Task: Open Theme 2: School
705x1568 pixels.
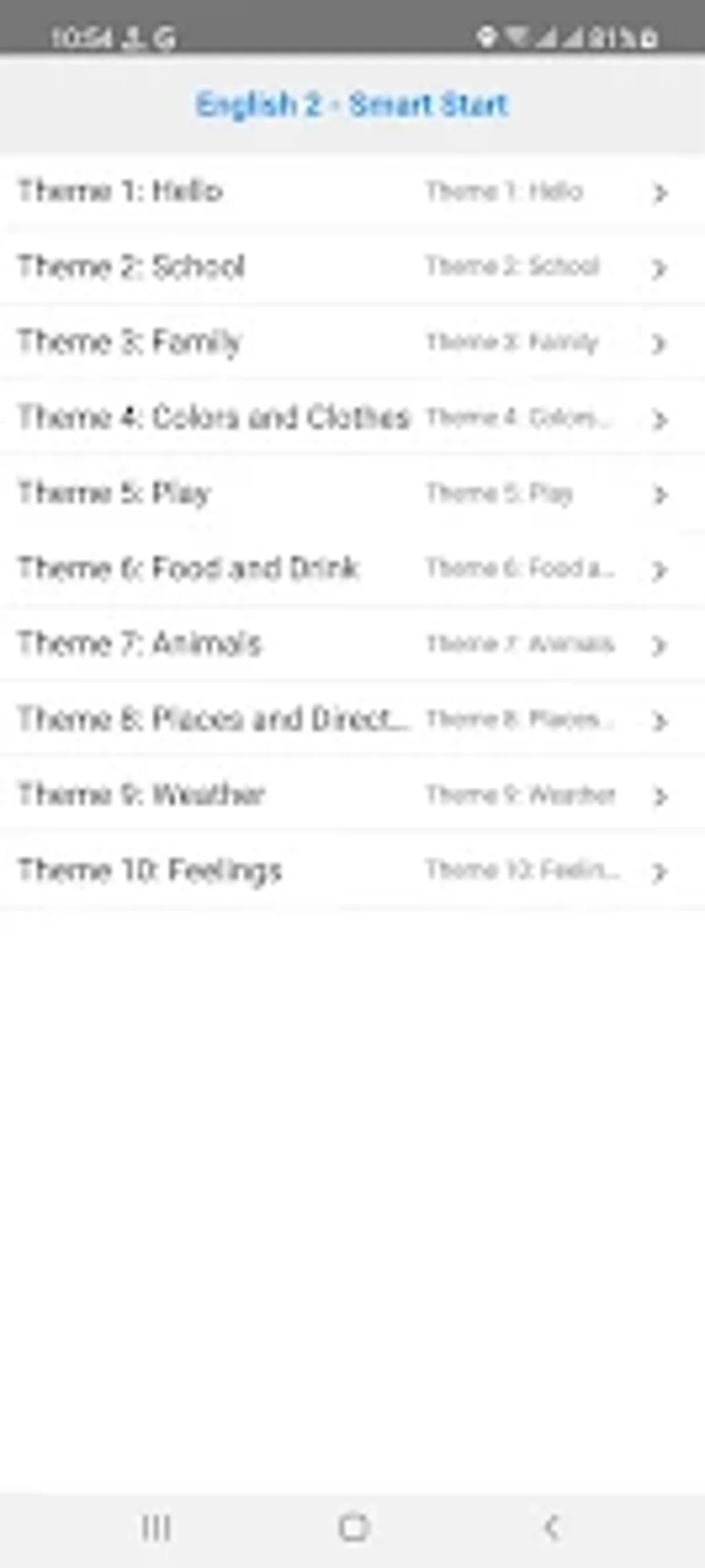Action: [x=352, y=267]
